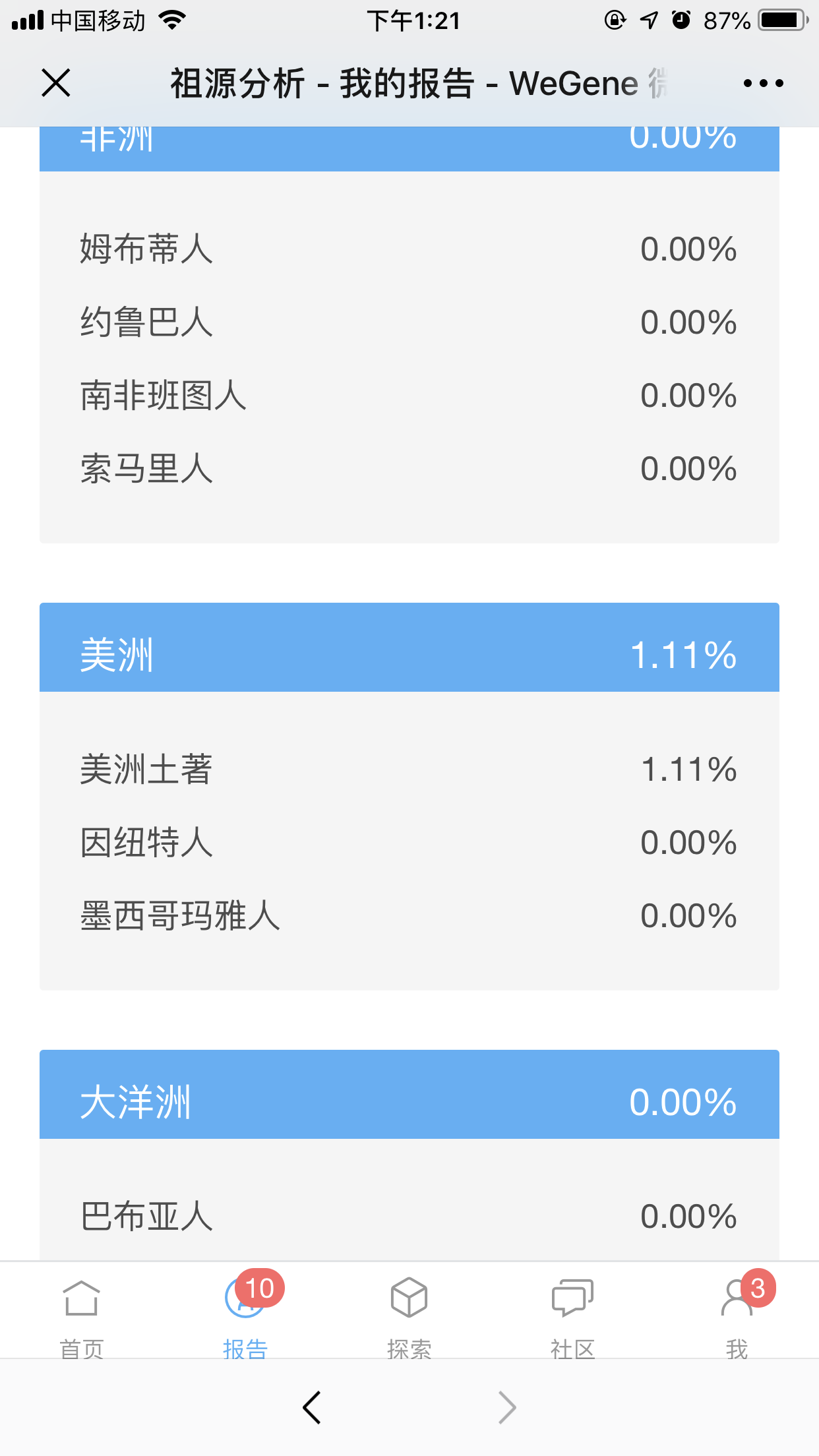Close the WeGene report webview
The width and height of the screenshot is (819, 1456).
click(56, 83)
